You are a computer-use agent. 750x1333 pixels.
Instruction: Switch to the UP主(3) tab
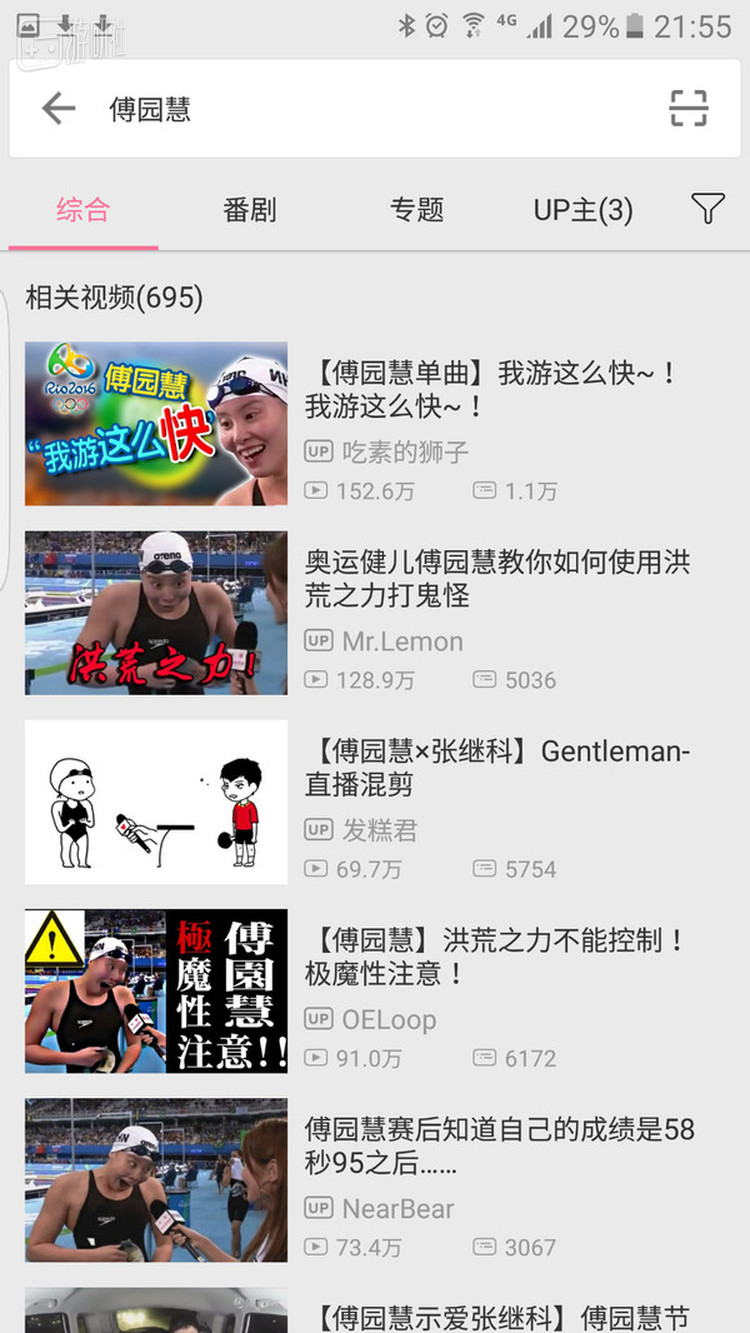[583, 210]
